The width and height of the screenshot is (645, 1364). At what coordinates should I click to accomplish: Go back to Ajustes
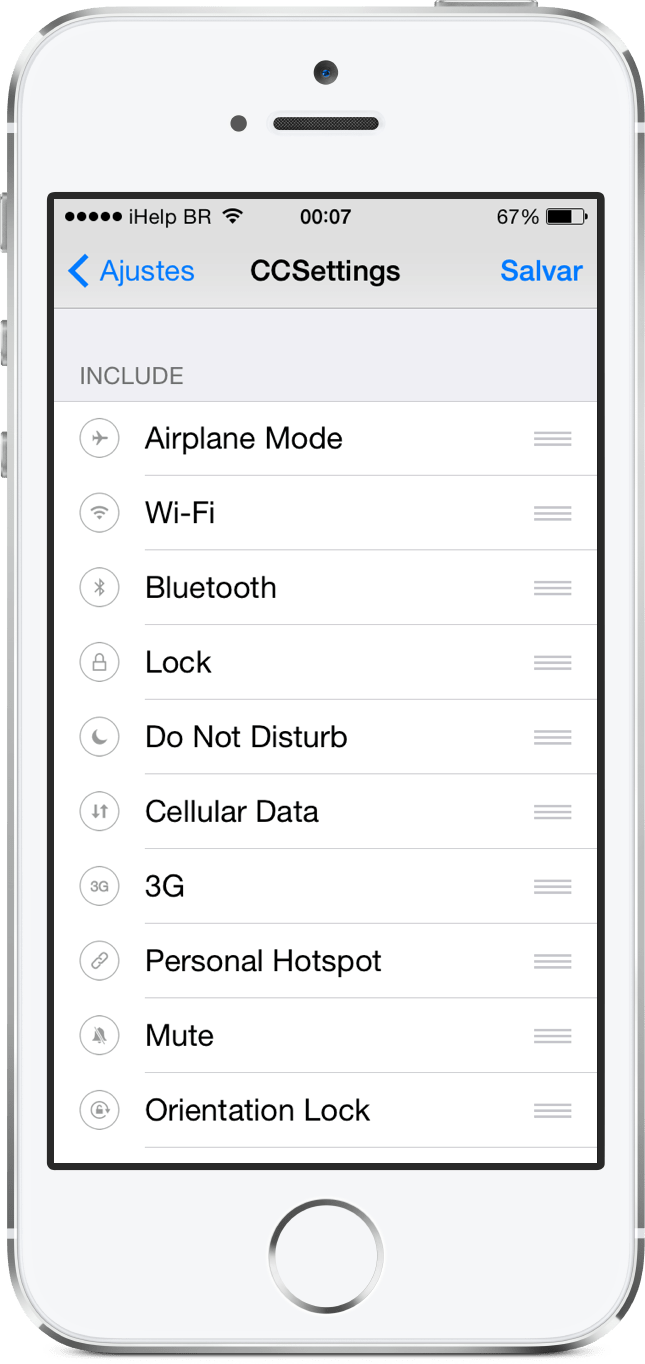(131, 271)
